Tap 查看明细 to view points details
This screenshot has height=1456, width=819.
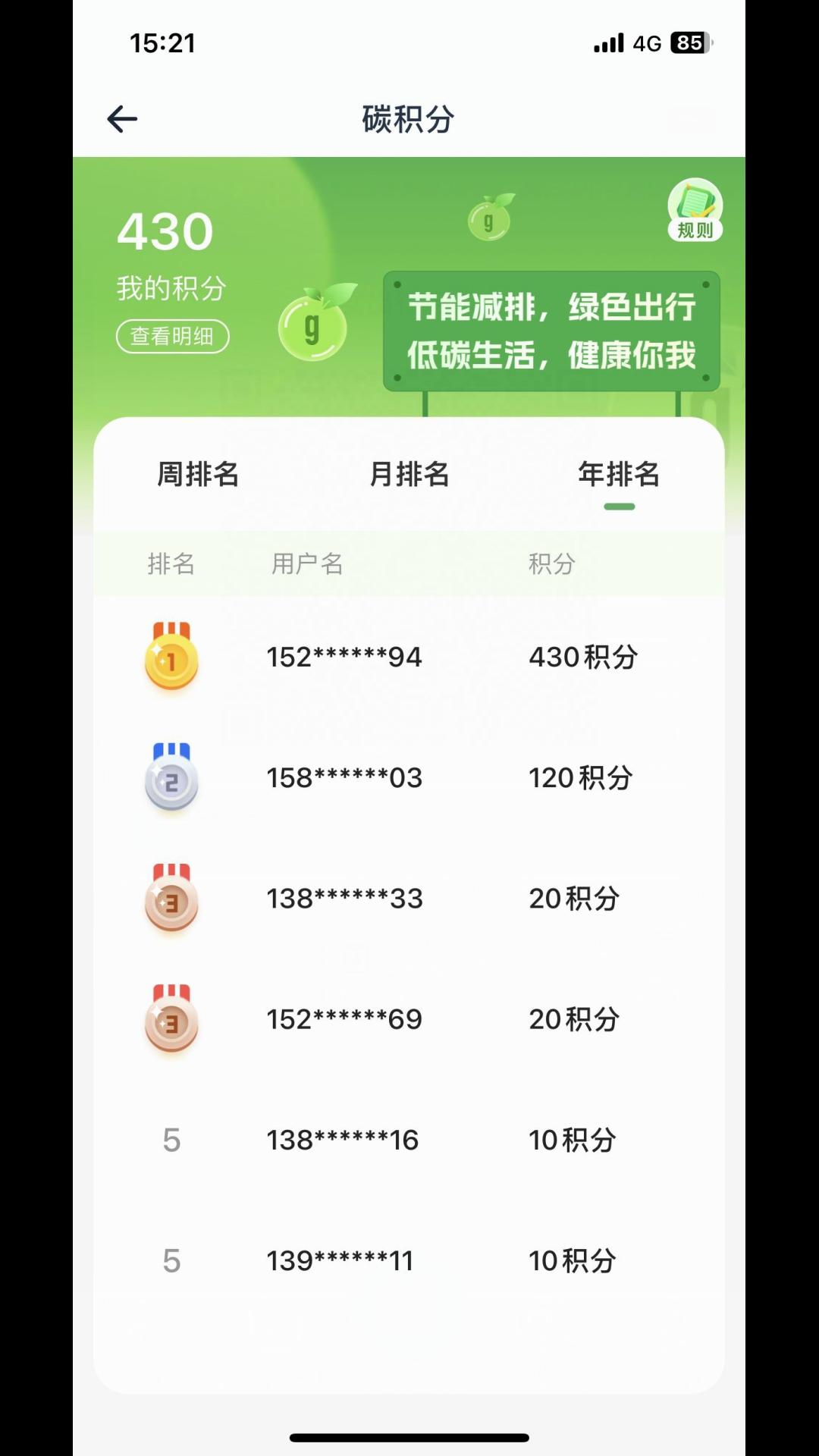172,336
